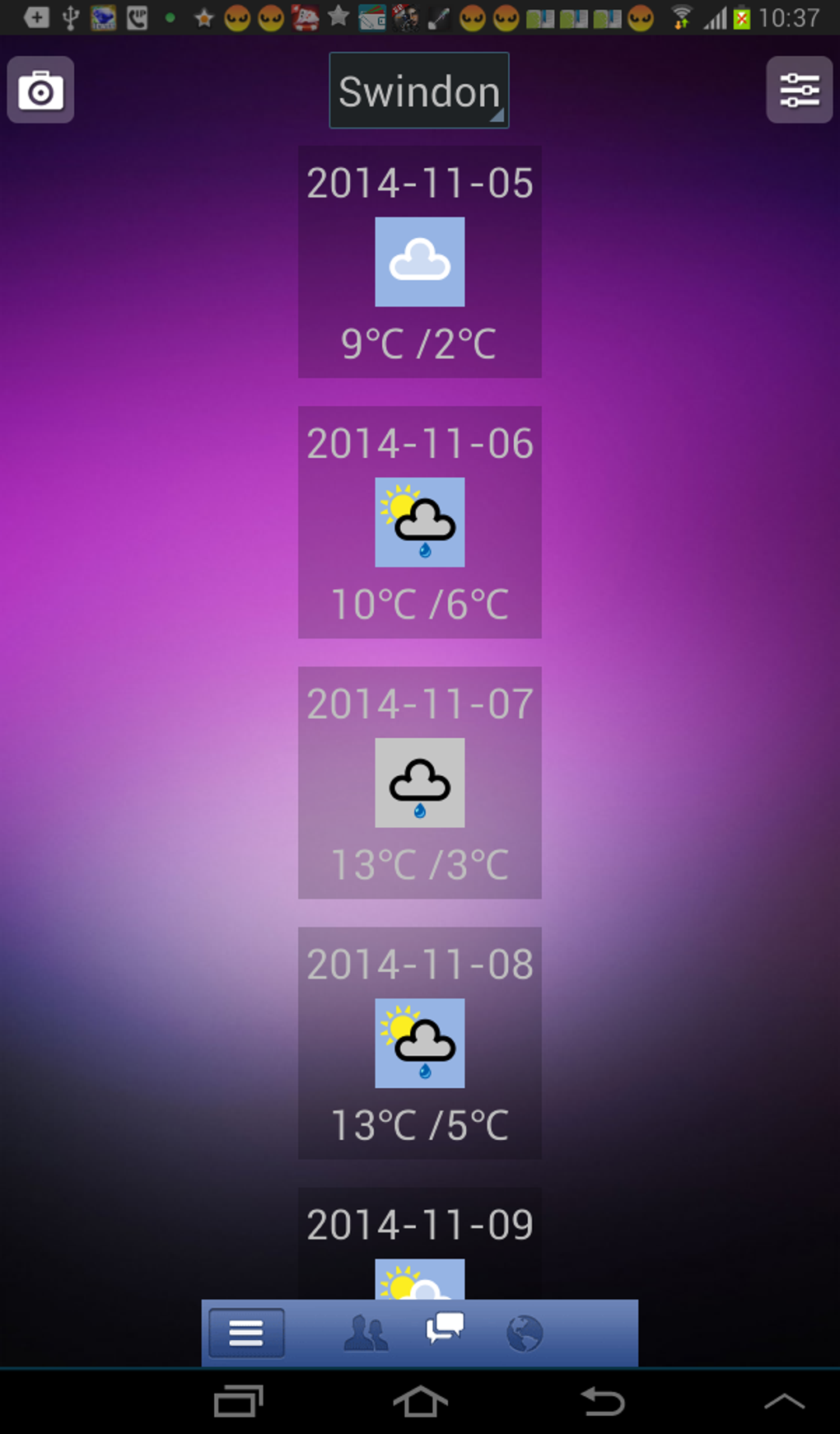The height and width of the screenshot is (1434, 840).
Task: Go back with the system back button
Action: [x=603, y=1401]
